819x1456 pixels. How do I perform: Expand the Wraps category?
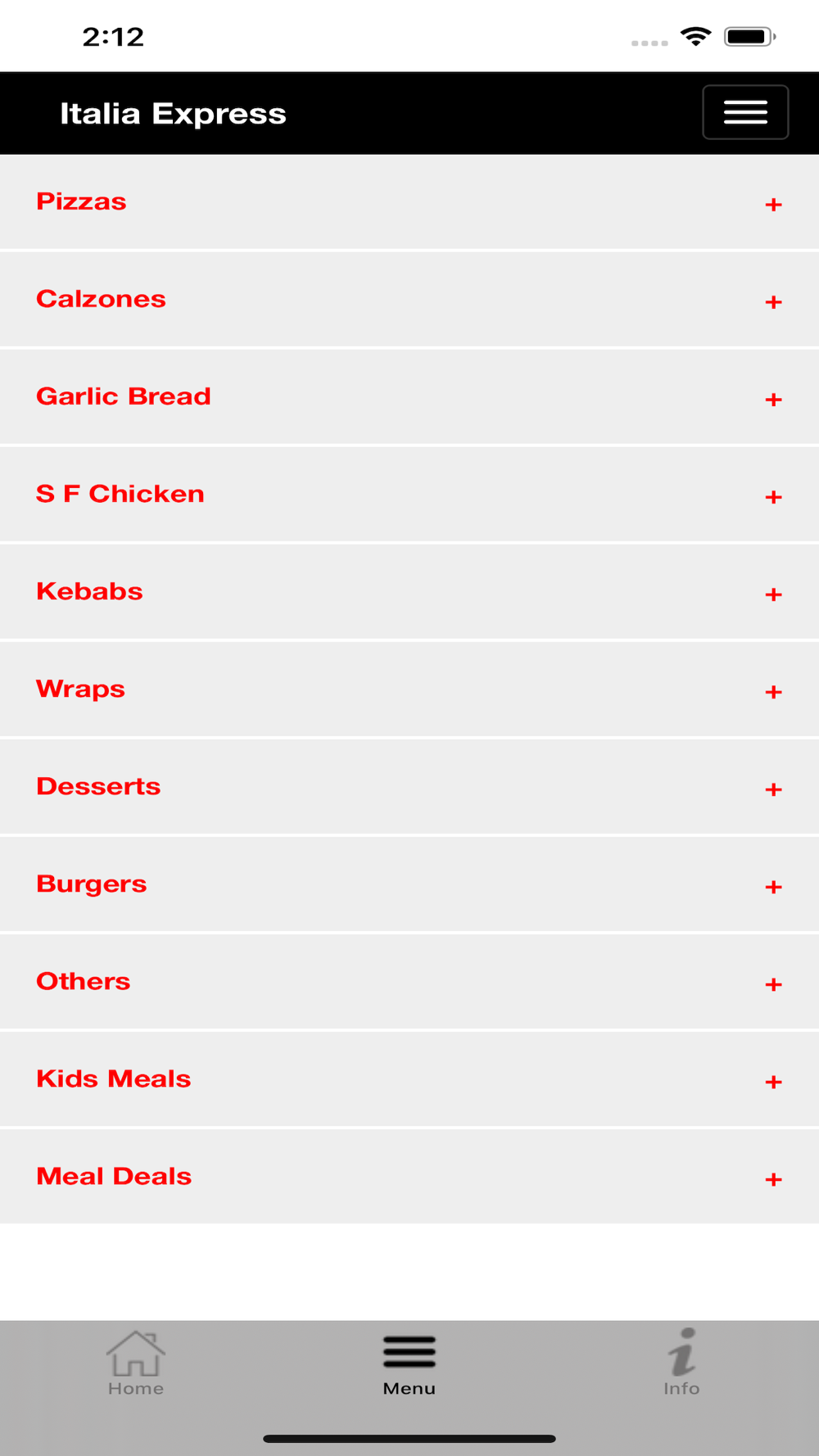click(409, 689)
